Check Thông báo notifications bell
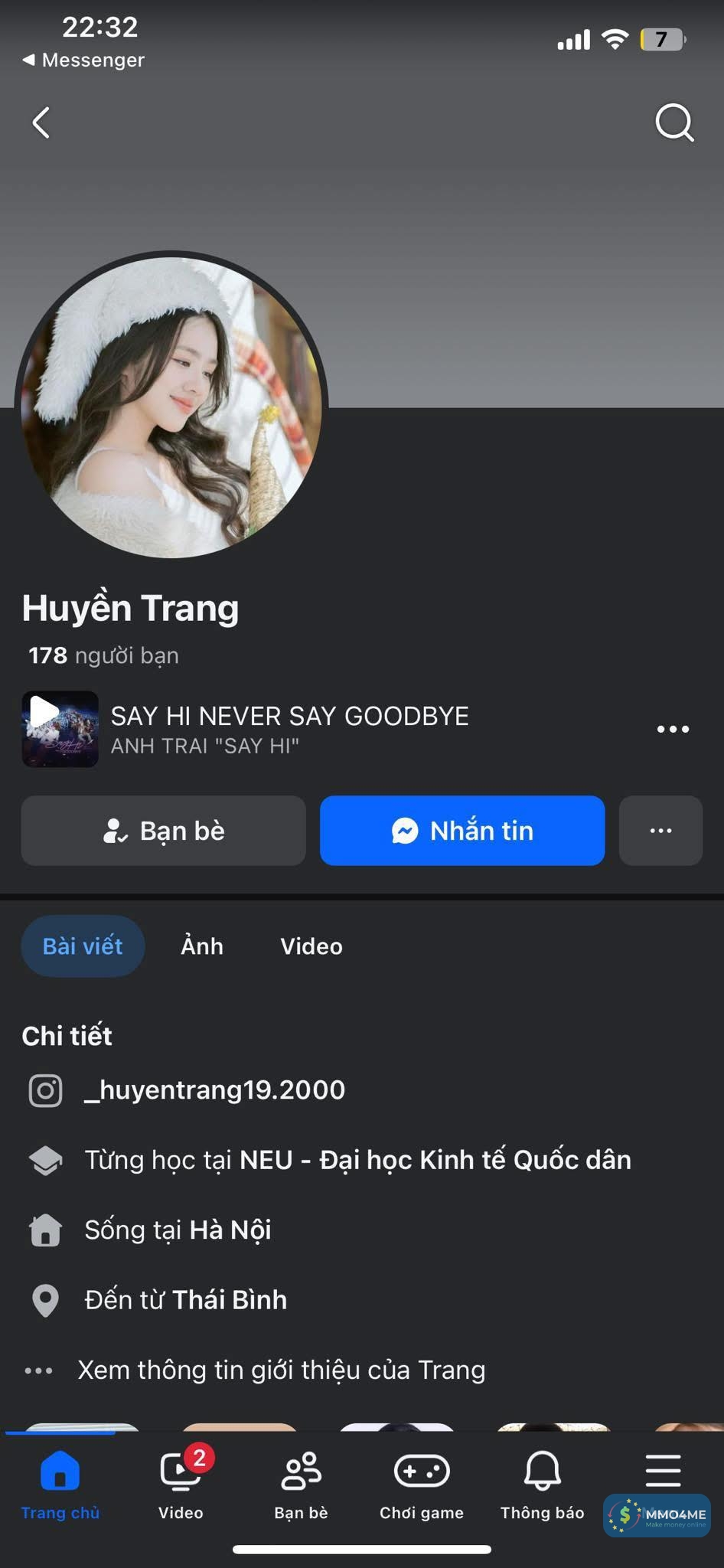Screen dimensions: 724x1568 542,1484
